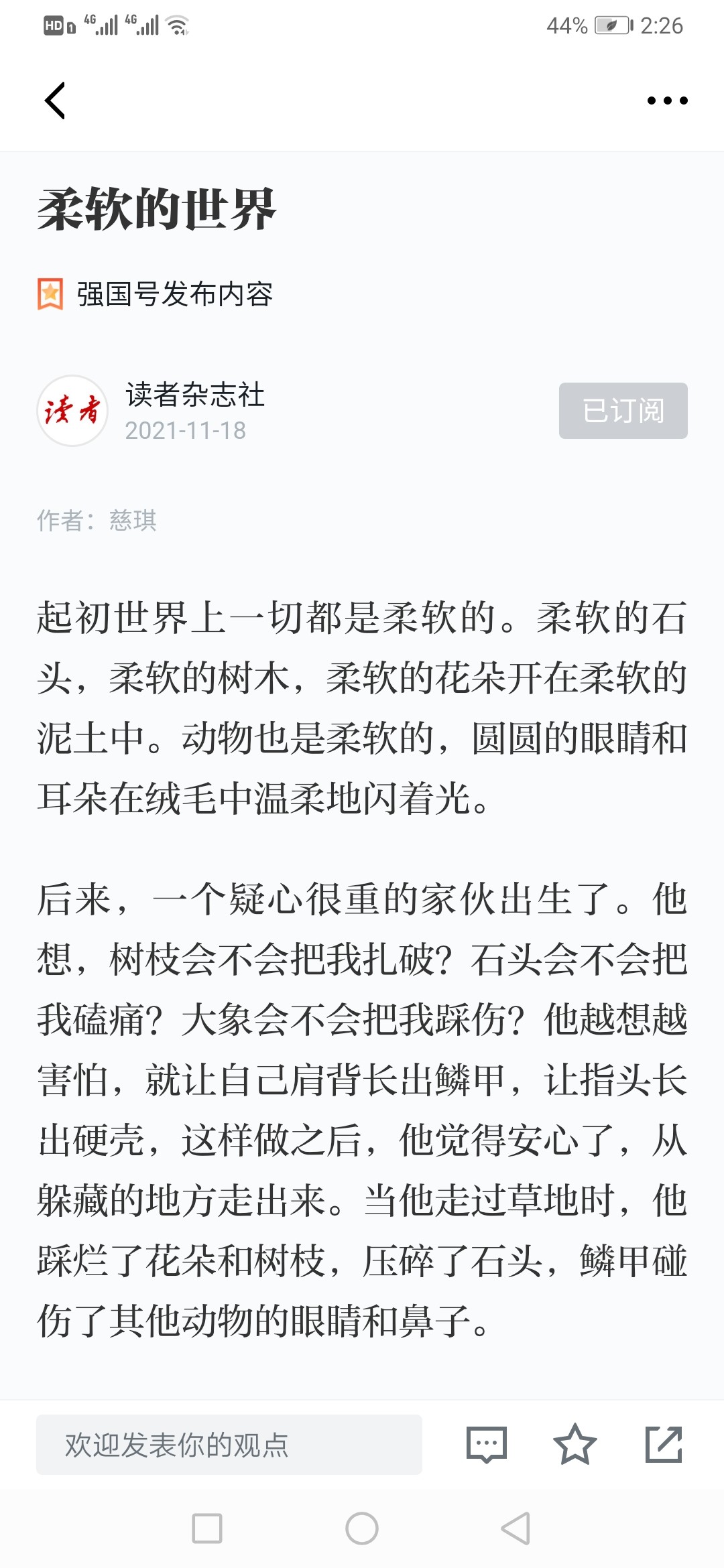Go back using the top-left arrow

55,101
